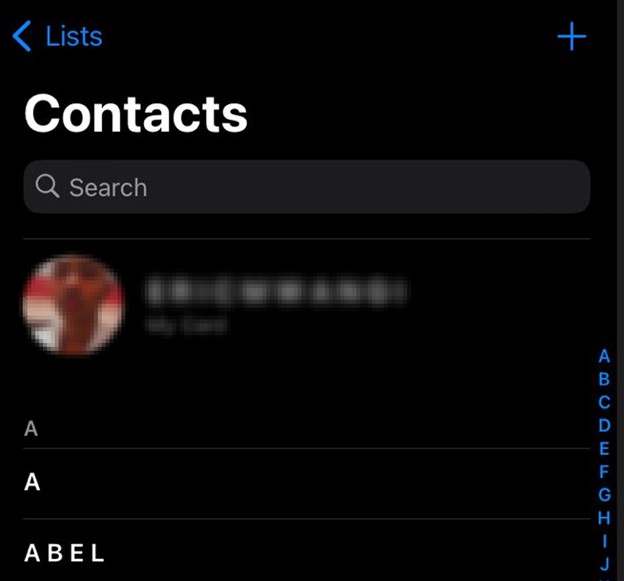Go back to Lists

coord(58,38)
